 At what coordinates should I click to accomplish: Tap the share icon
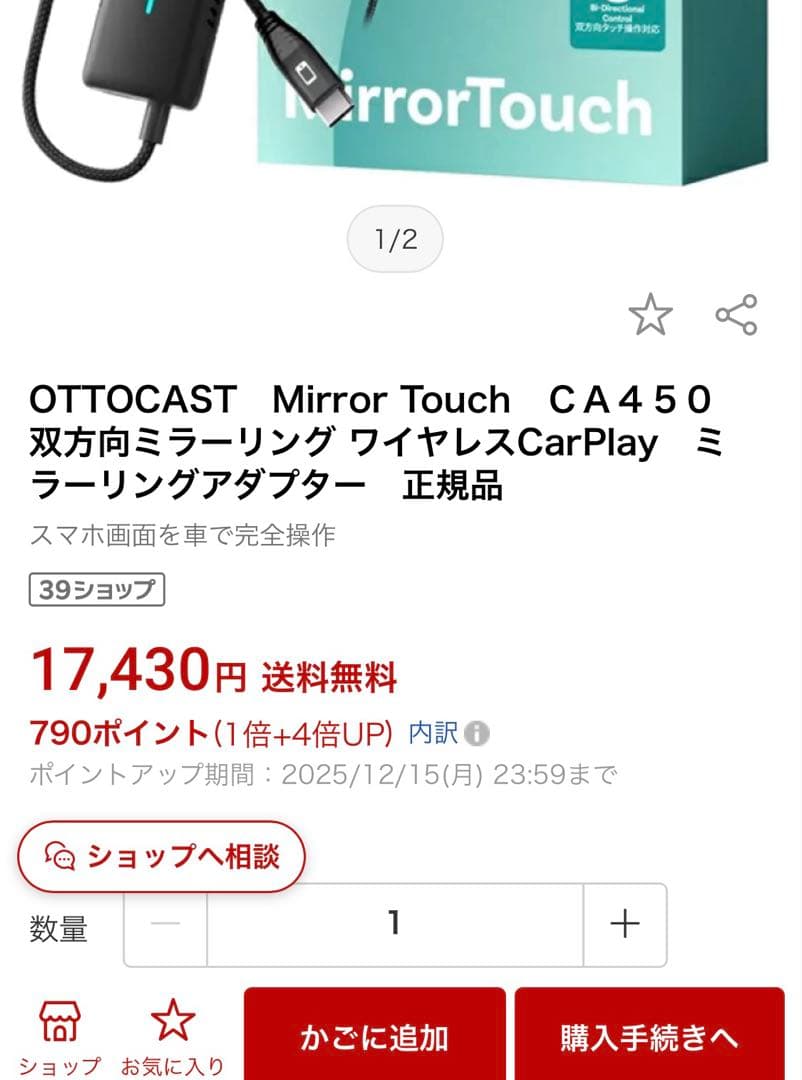(x=737, y=314)
